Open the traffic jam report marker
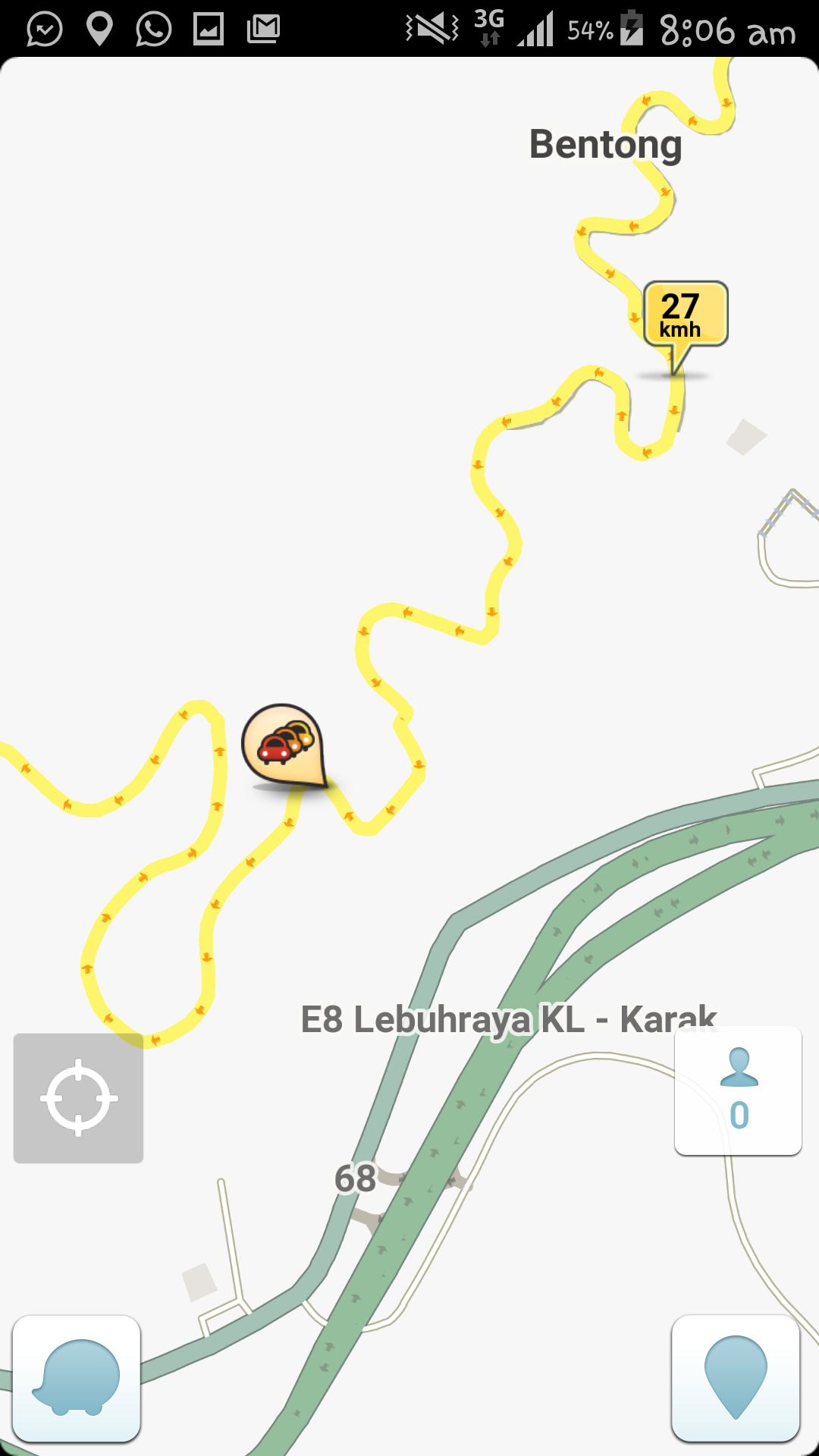This screenshot has width=819, height=1456. [x=282, y=744]
